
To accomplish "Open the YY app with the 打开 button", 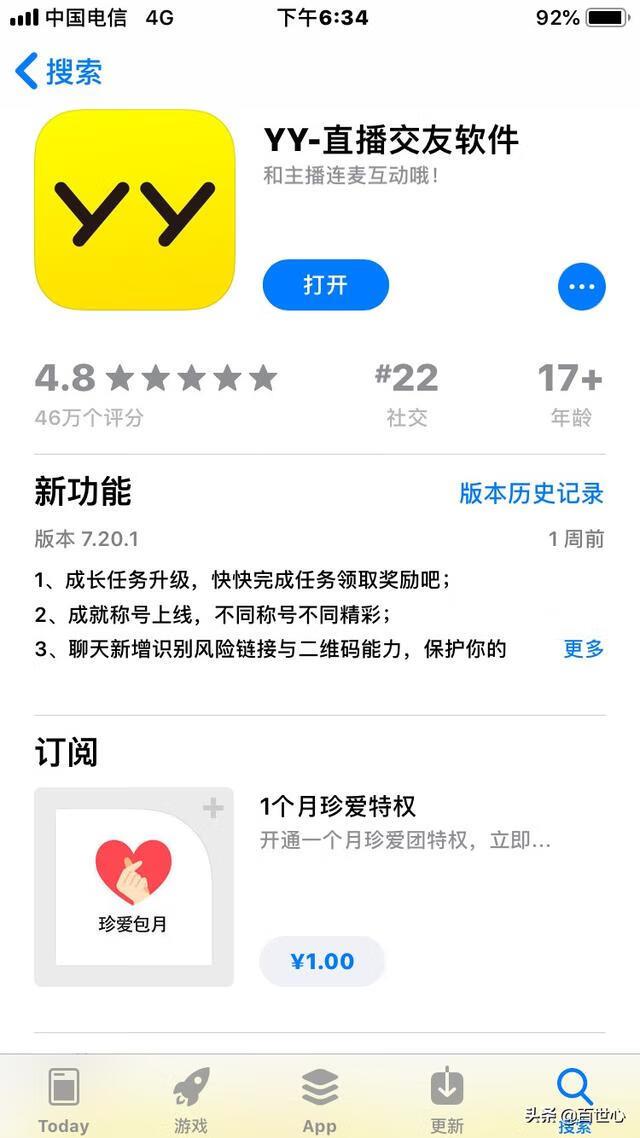I will [325, 285].
